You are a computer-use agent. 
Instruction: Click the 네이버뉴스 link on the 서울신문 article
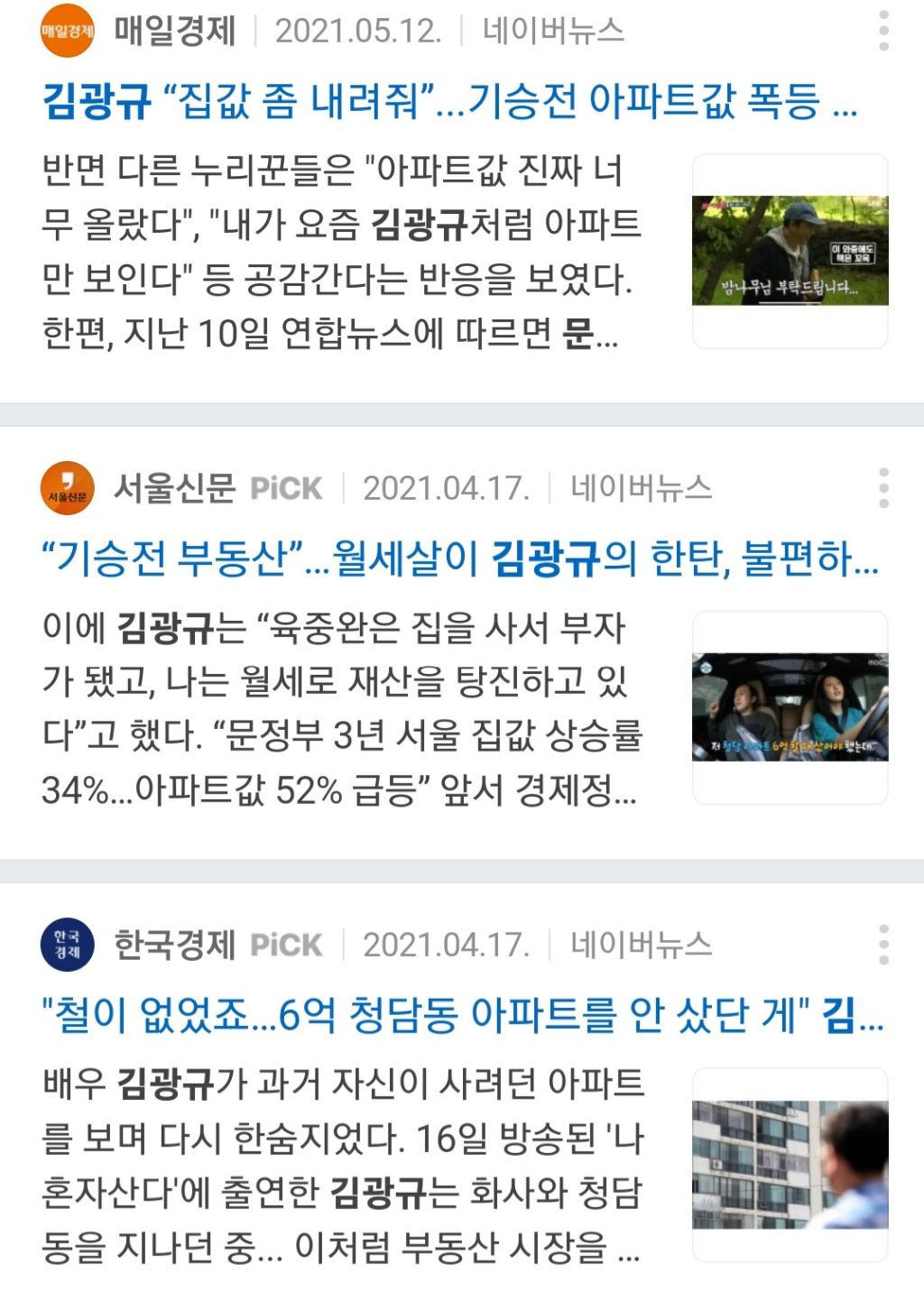642,487
